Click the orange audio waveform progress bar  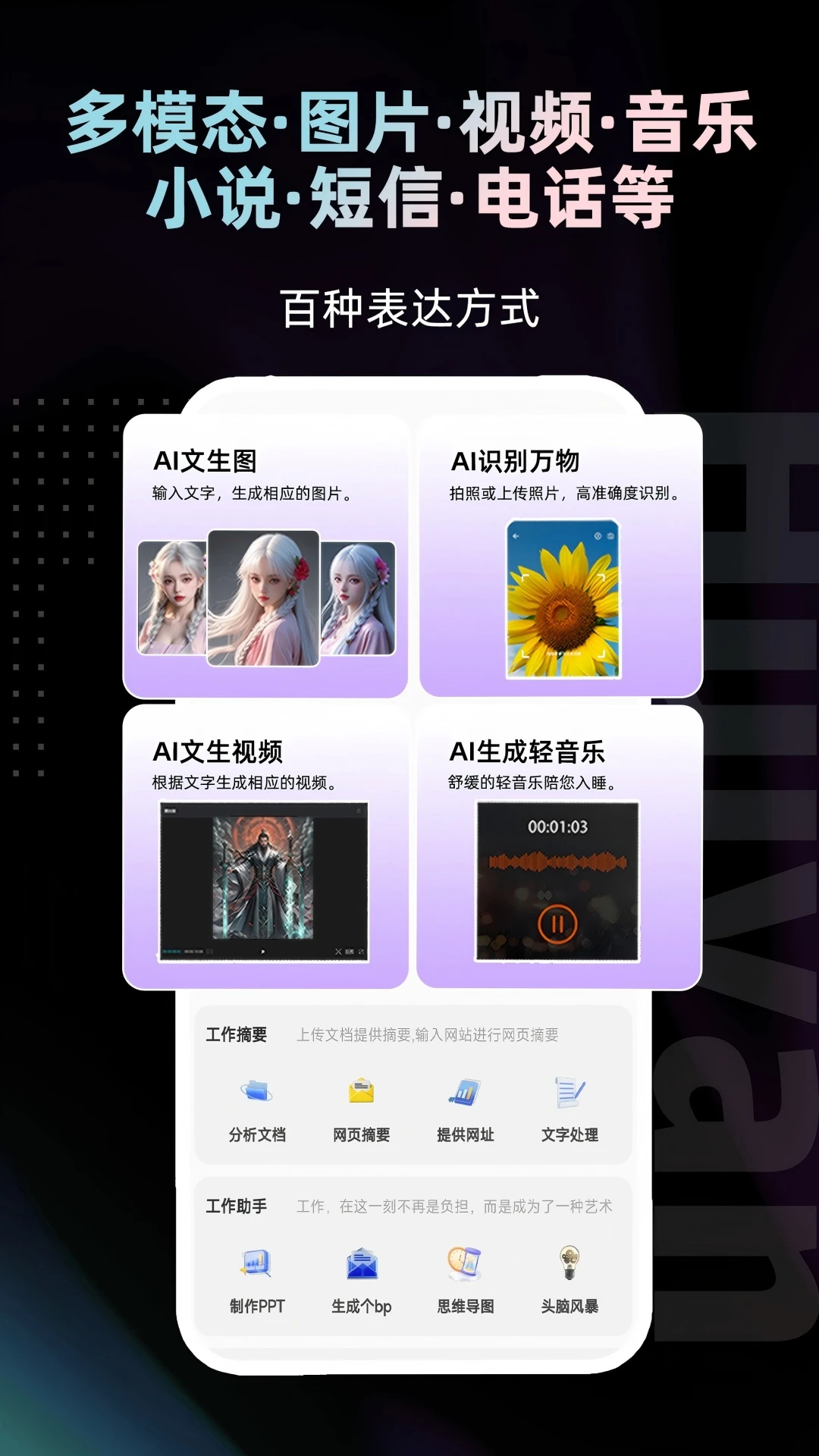(557, 861)
